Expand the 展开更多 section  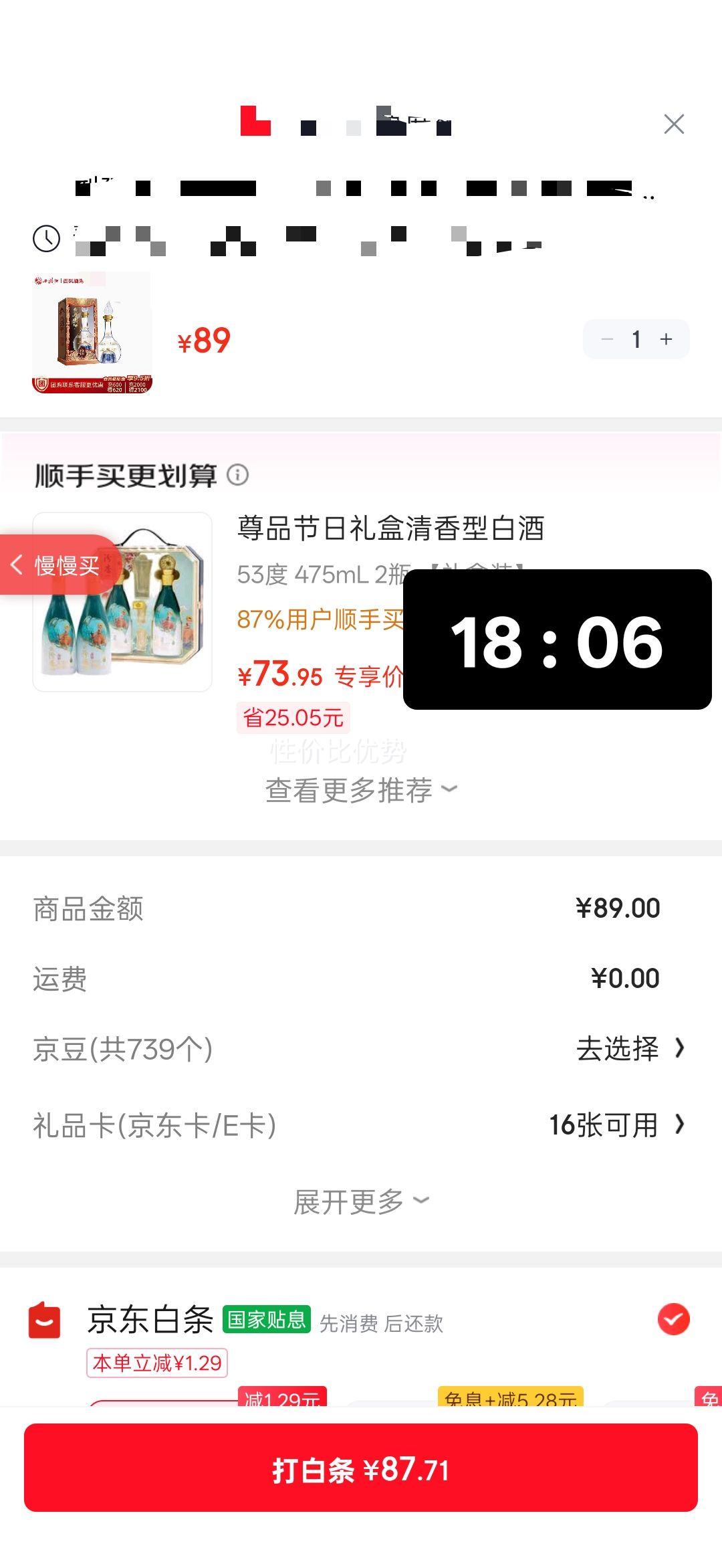coord(360,1202)
